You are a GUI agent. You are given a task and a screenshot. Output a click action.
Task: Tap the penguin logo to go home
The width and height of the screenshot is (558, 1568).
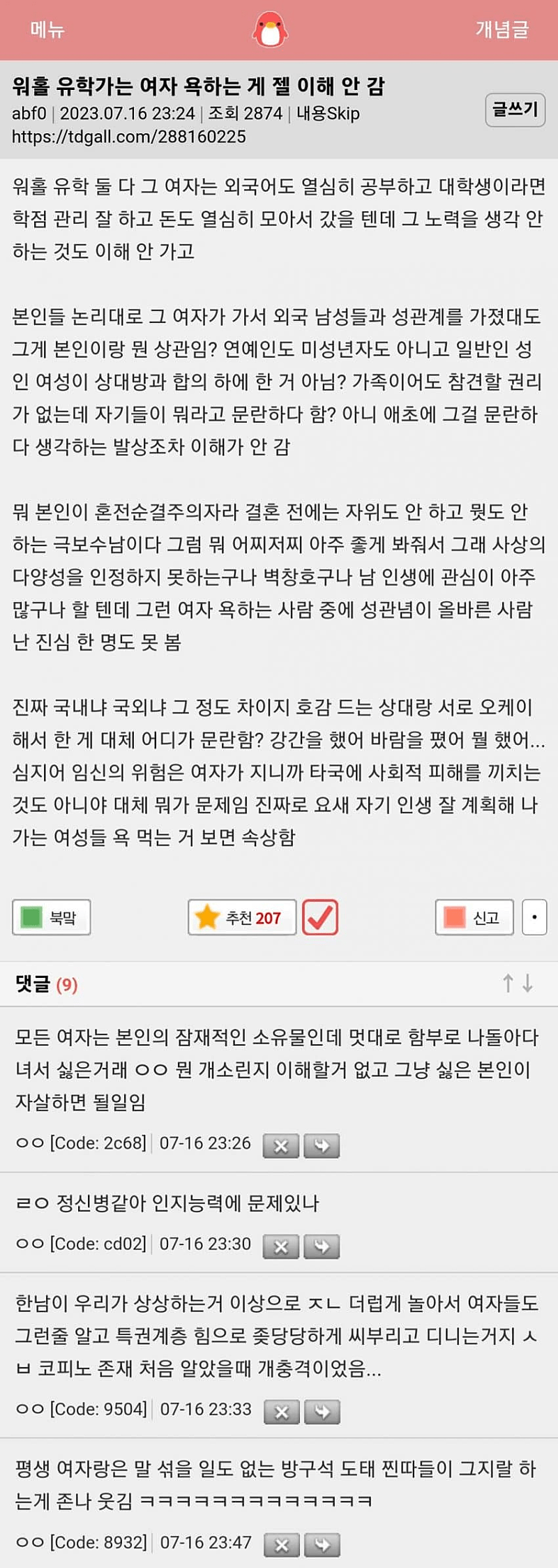coord(271,30)
